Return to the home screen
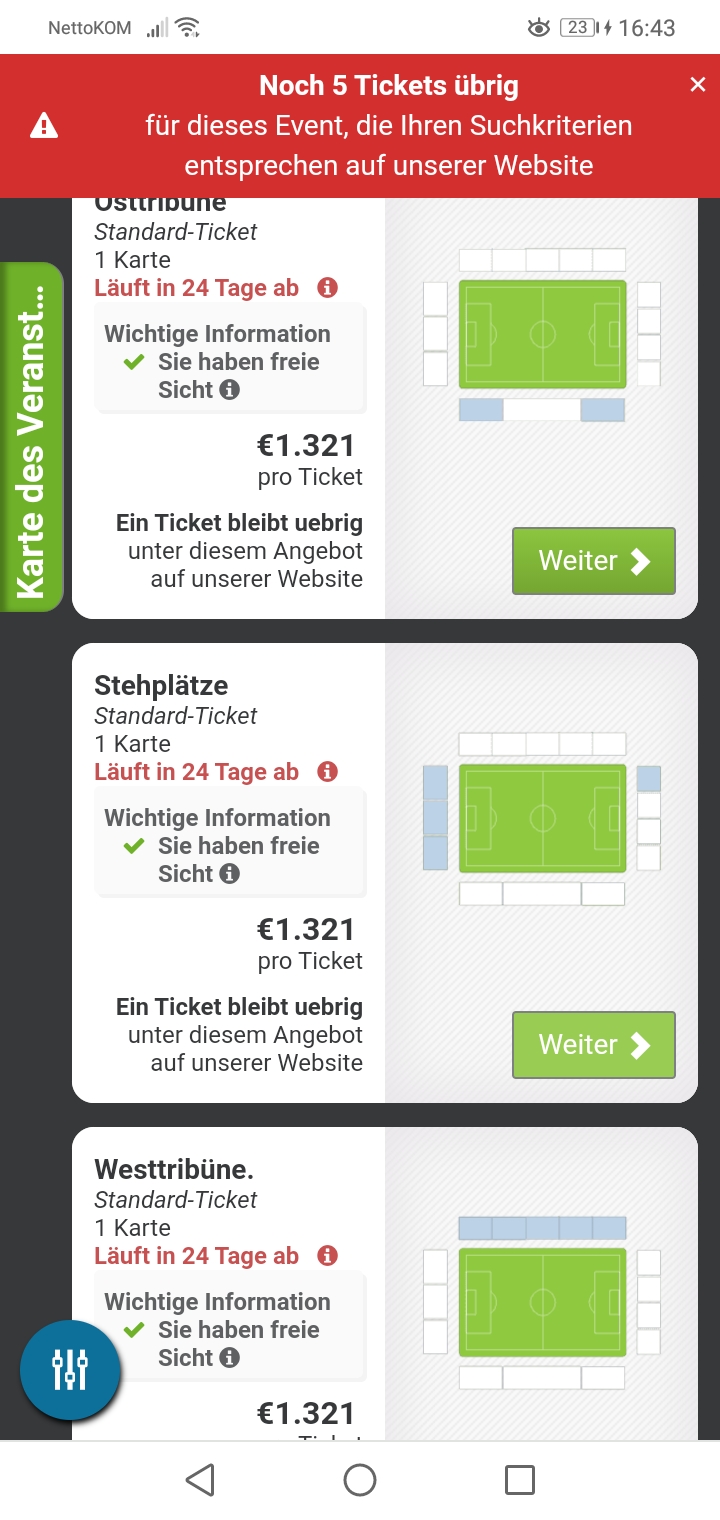 [360, 1480]
